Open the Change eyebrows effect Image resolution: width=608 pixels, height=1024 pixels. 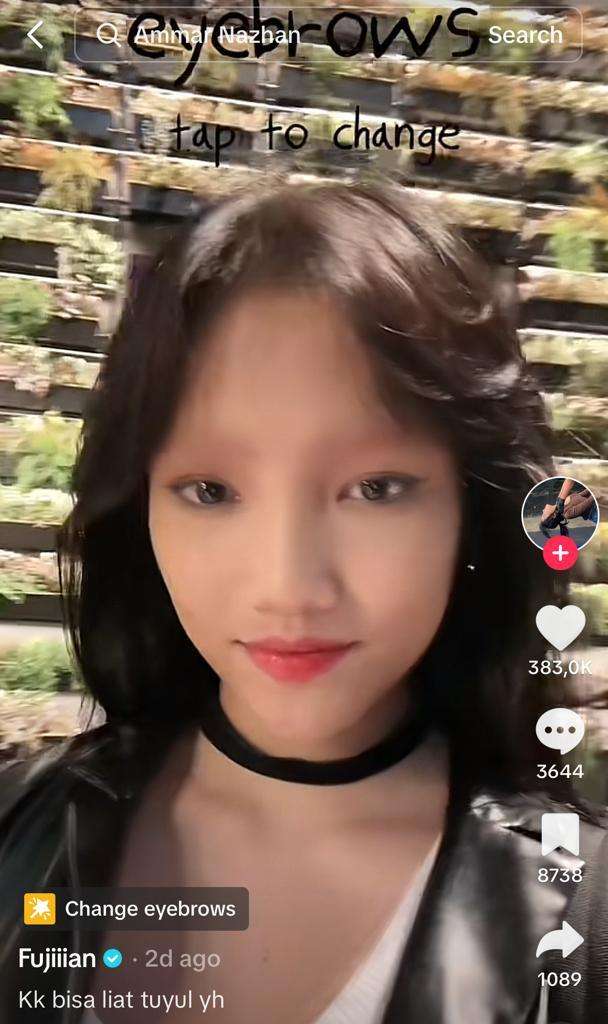[x=135, y=909]
